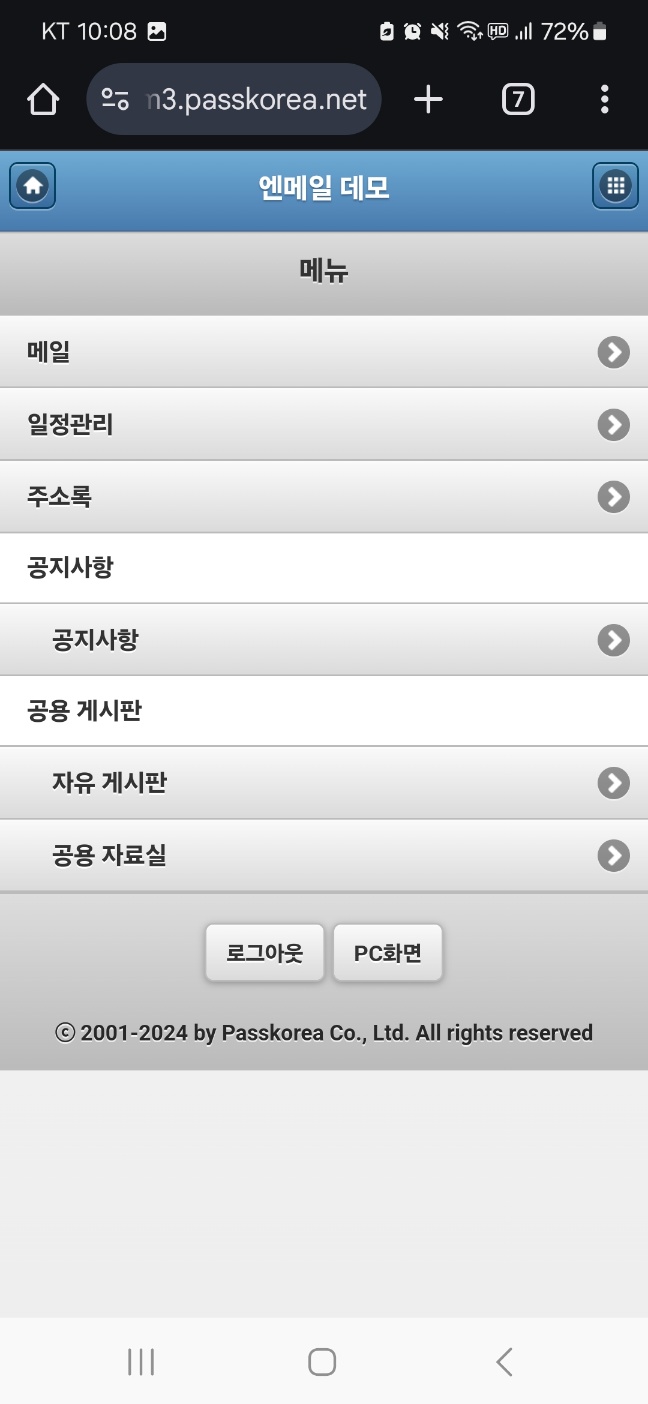
Task: Open the indented 공지사항 board row
Action: coord(324,640)
